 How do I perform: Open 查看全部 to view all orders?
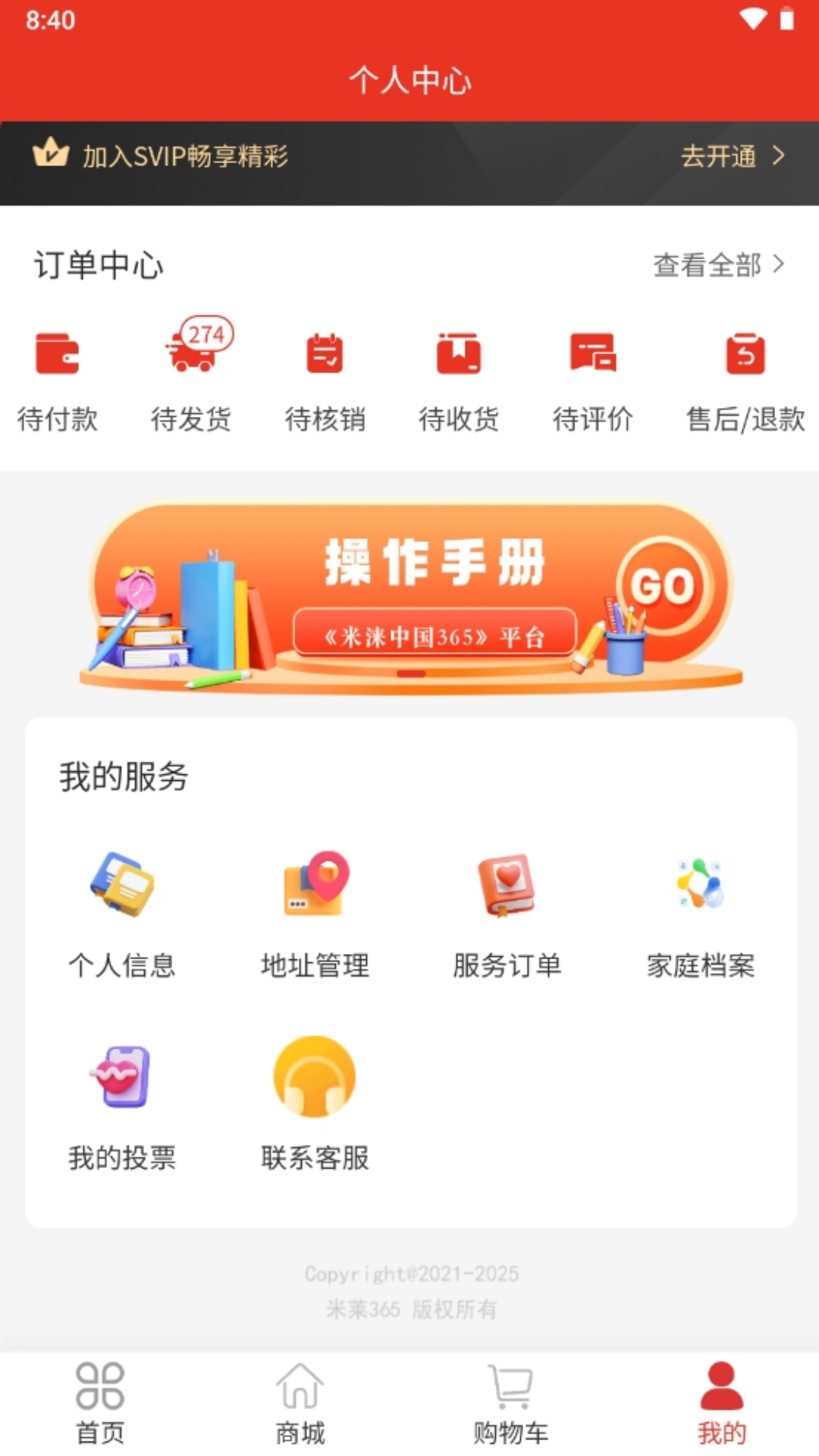(717, 265)
